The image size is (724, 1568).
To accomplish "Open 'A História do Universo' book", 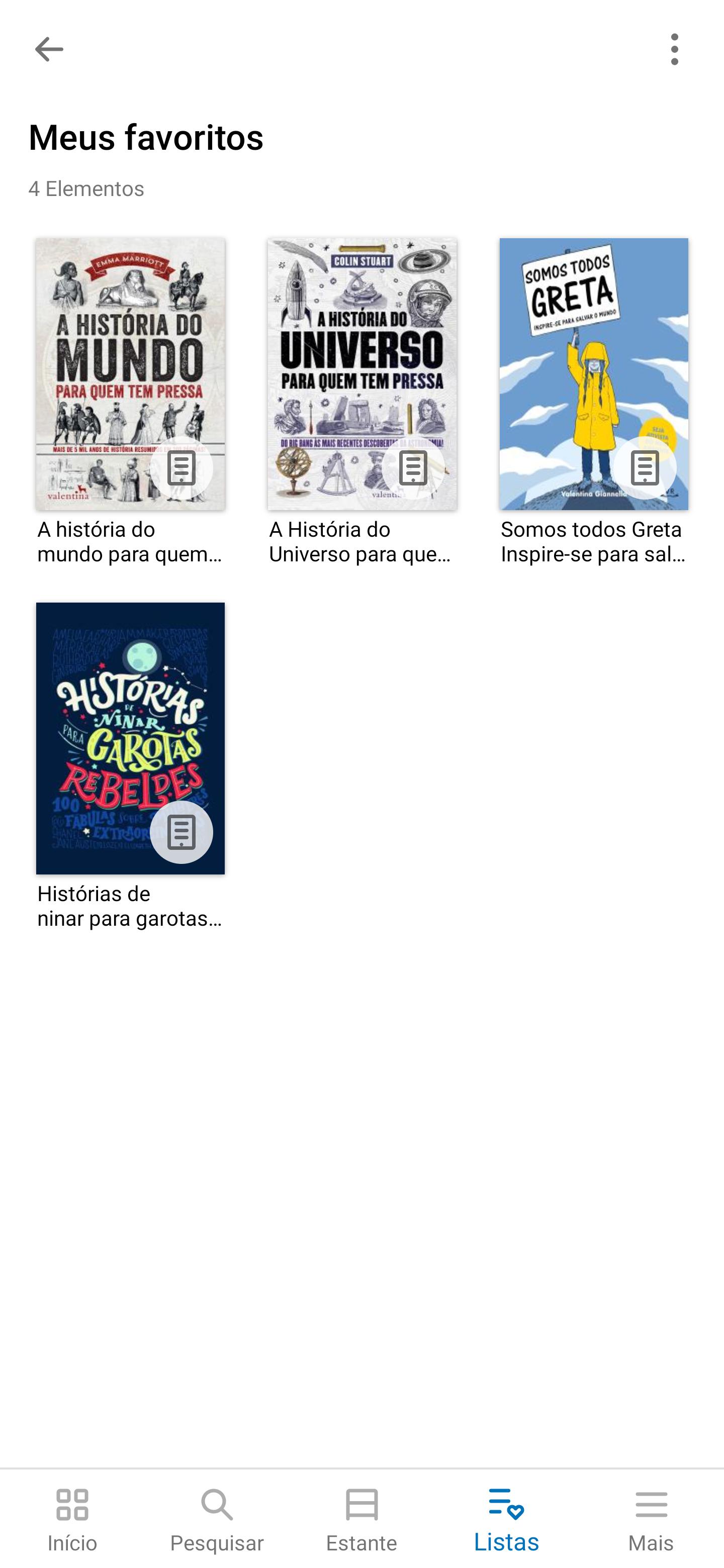I will (x=363, y=374).
